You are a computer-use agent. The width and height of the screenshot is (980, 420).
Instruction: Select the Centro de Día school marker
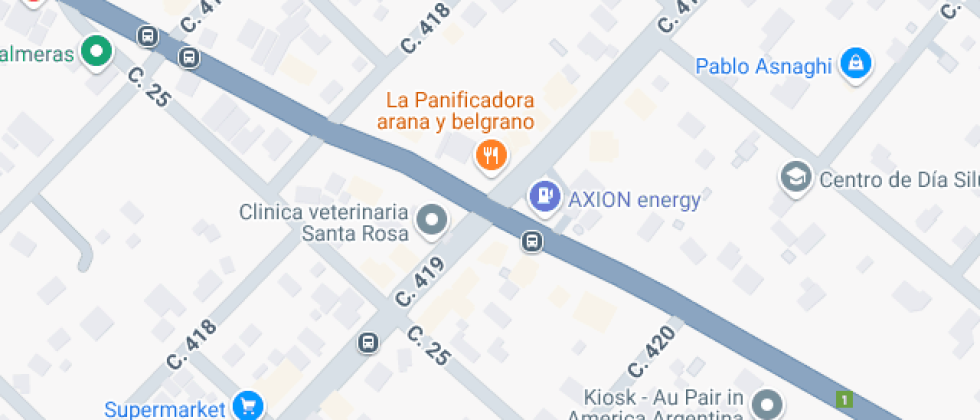796,178
